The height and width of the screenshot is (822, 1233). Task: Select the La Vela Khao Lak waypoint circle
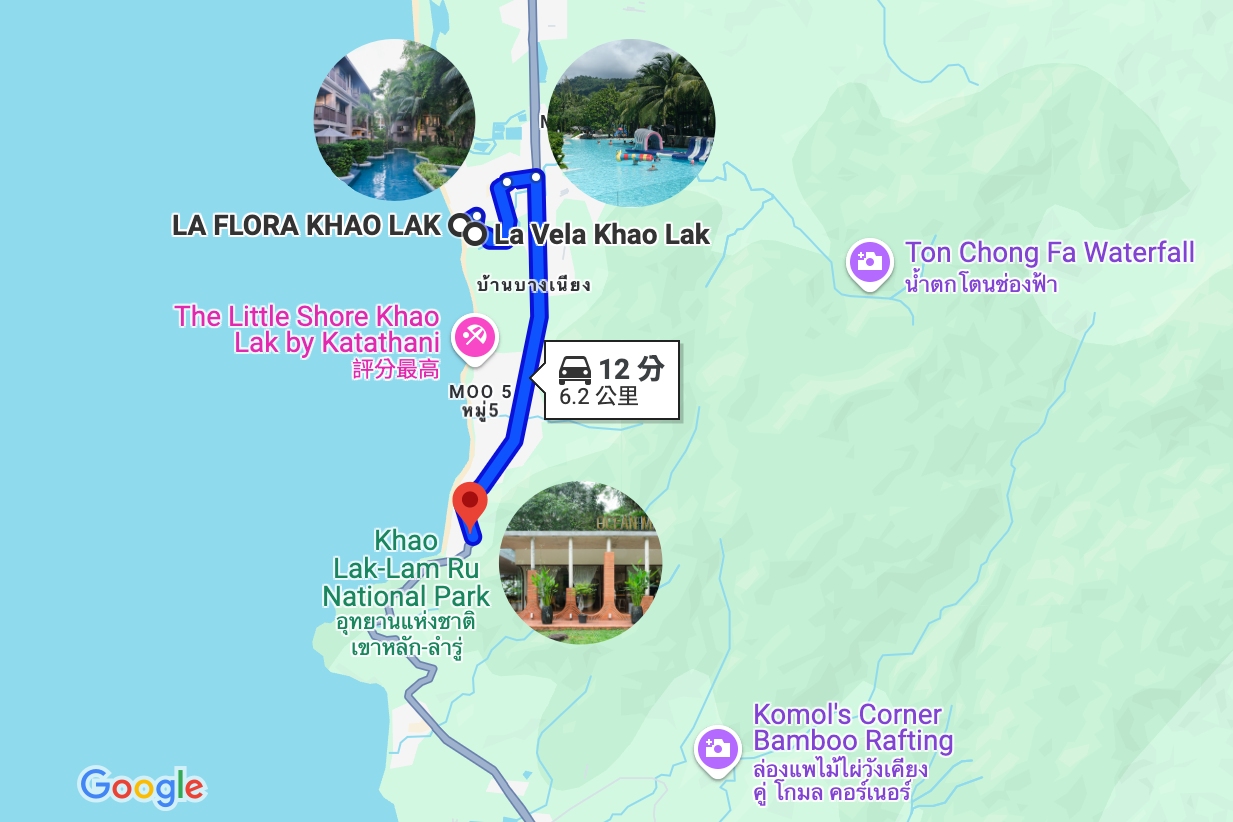tap(475, 235)
